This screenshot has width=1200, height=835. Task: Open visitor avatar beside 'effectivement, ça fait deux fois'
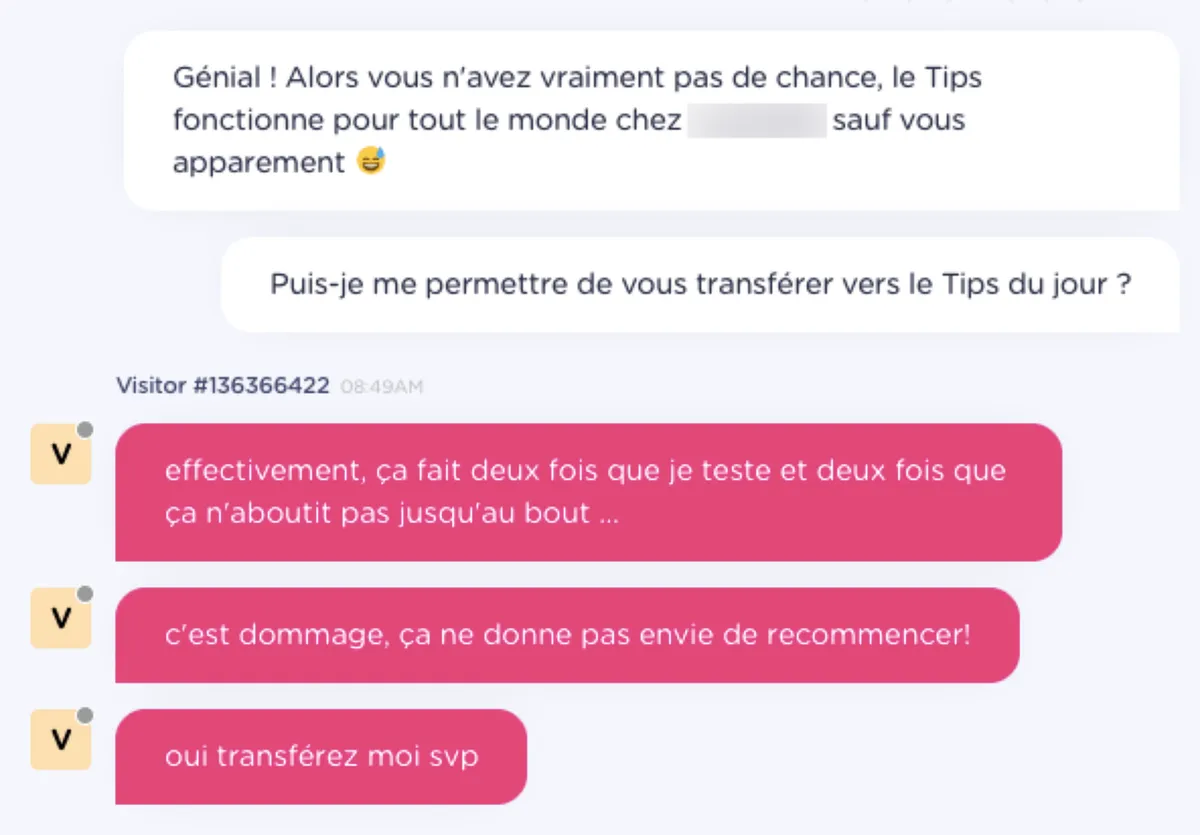[x=61, y=455]
